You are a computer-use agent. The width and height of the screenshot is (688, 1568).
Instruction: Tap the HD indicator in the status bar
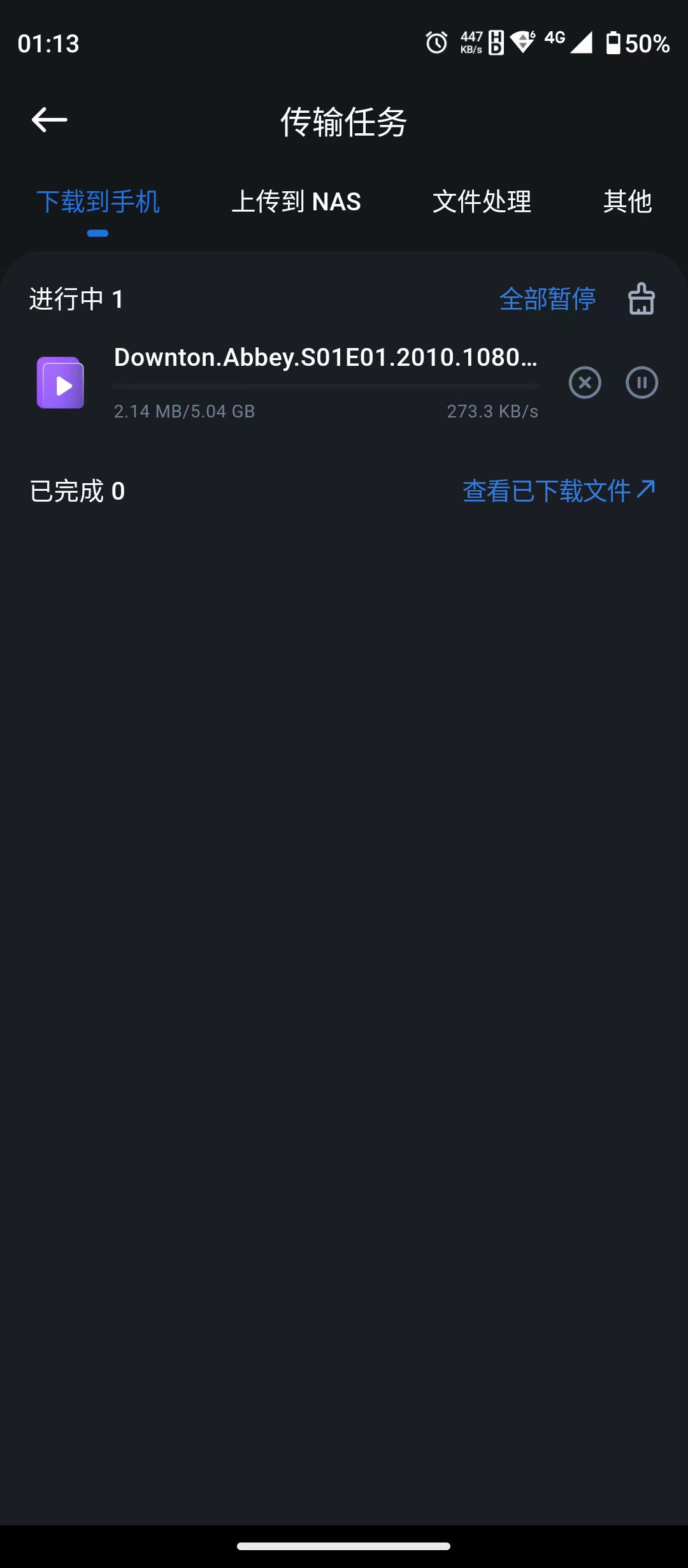[495, 42]
